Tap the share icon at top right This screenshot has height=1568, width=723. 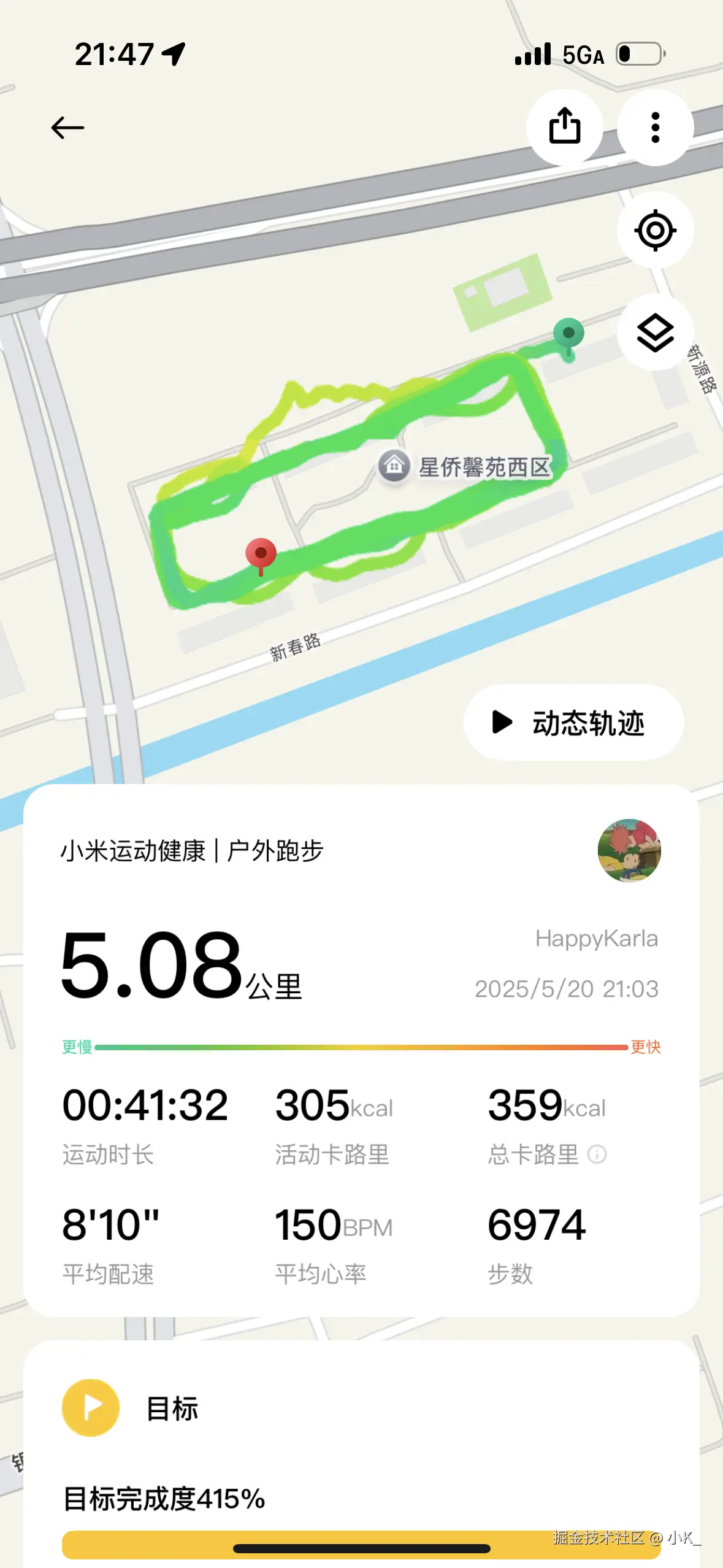pyautogui.click(x=565, y=127)
